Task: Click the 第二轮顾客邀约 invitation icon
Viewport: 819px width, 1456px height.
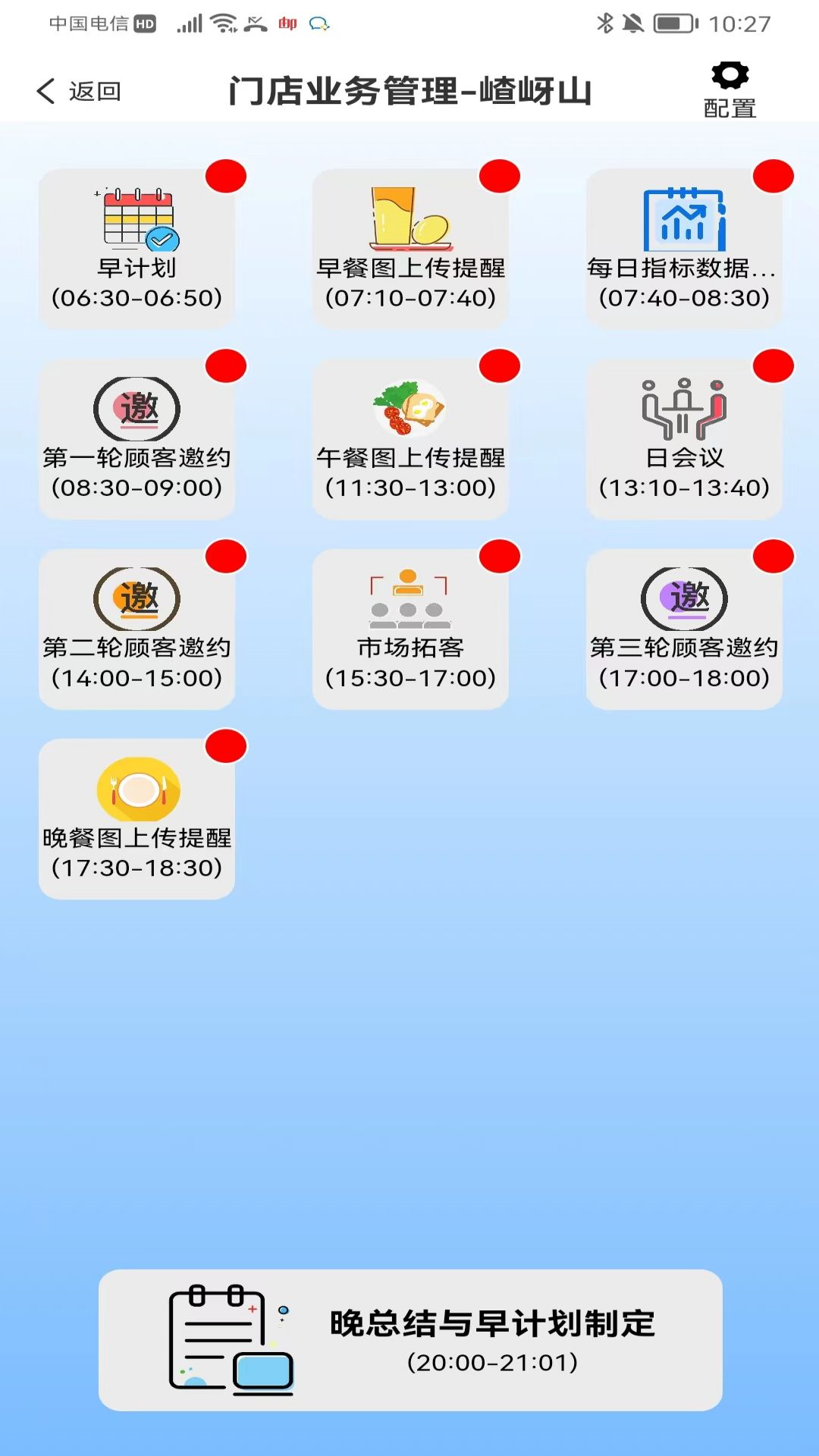Action: (136, 599)
